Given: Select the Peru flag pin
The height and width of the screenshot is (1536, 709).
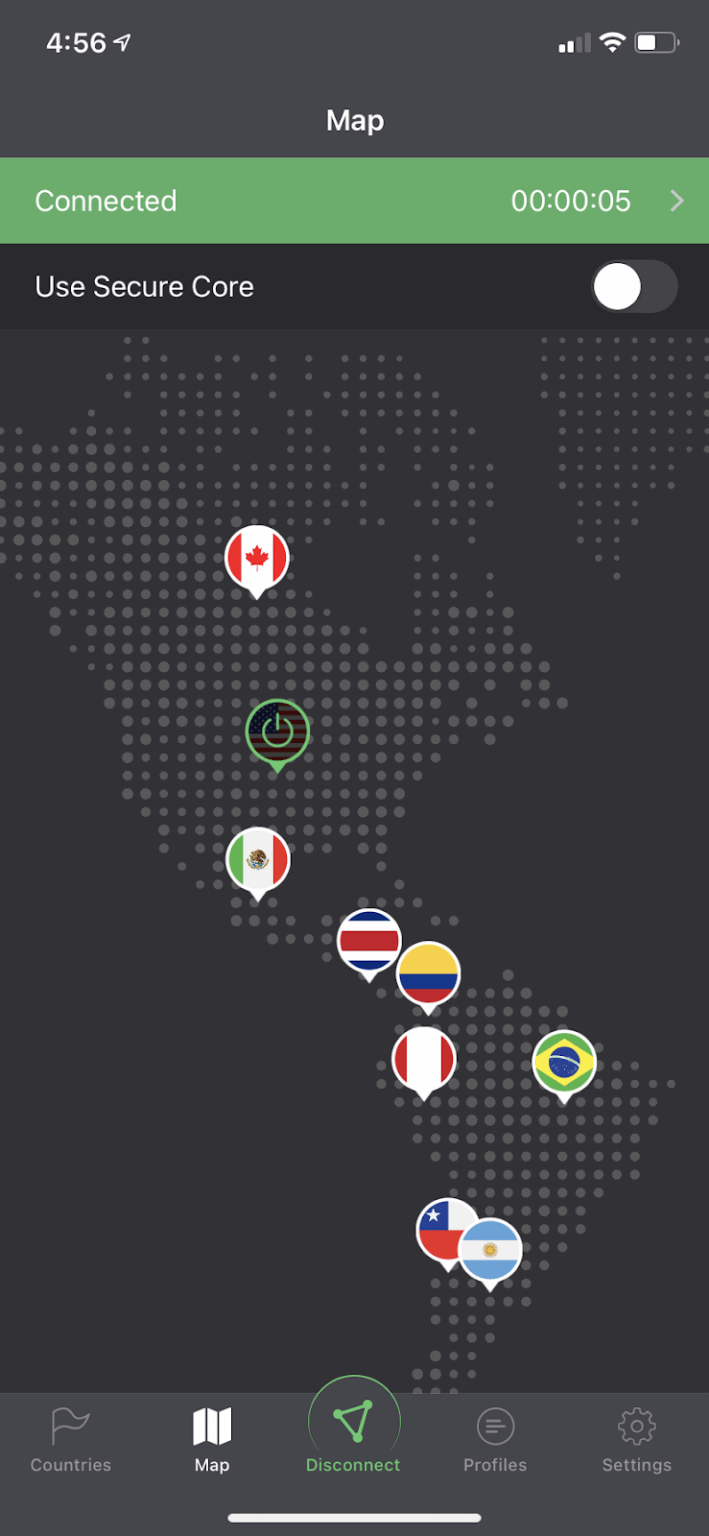Looking at the screenshot, I should 424,1058.
